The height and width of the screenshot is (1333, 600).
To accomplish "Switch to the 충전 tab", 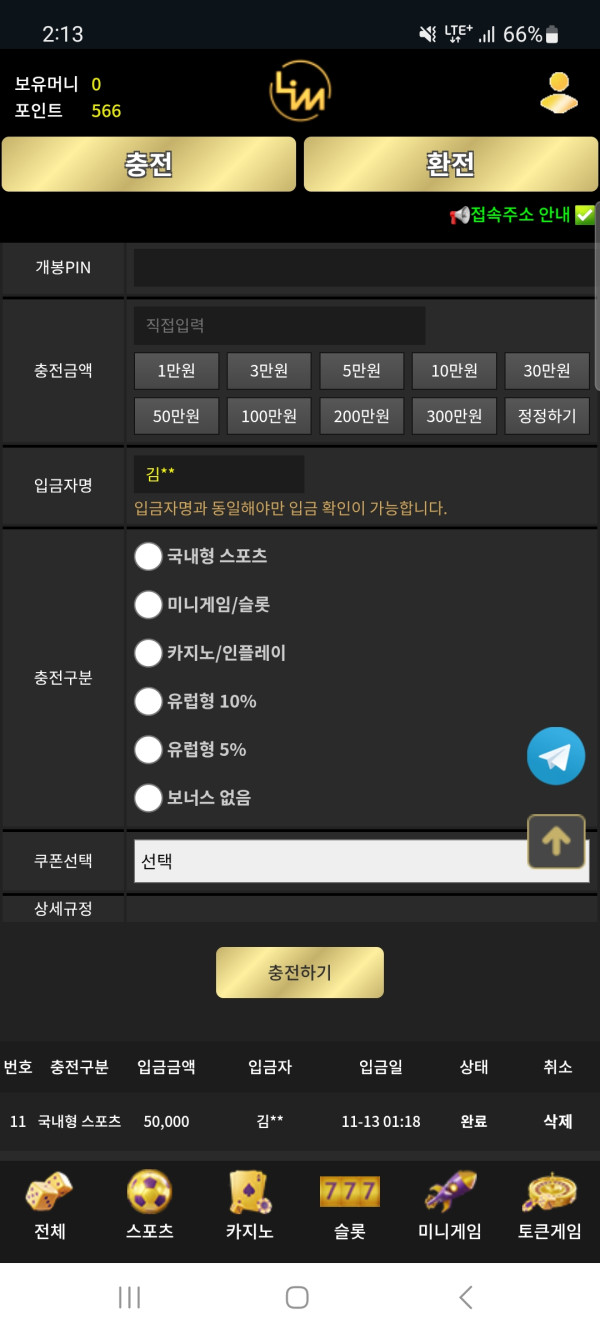I will point(149,164).
